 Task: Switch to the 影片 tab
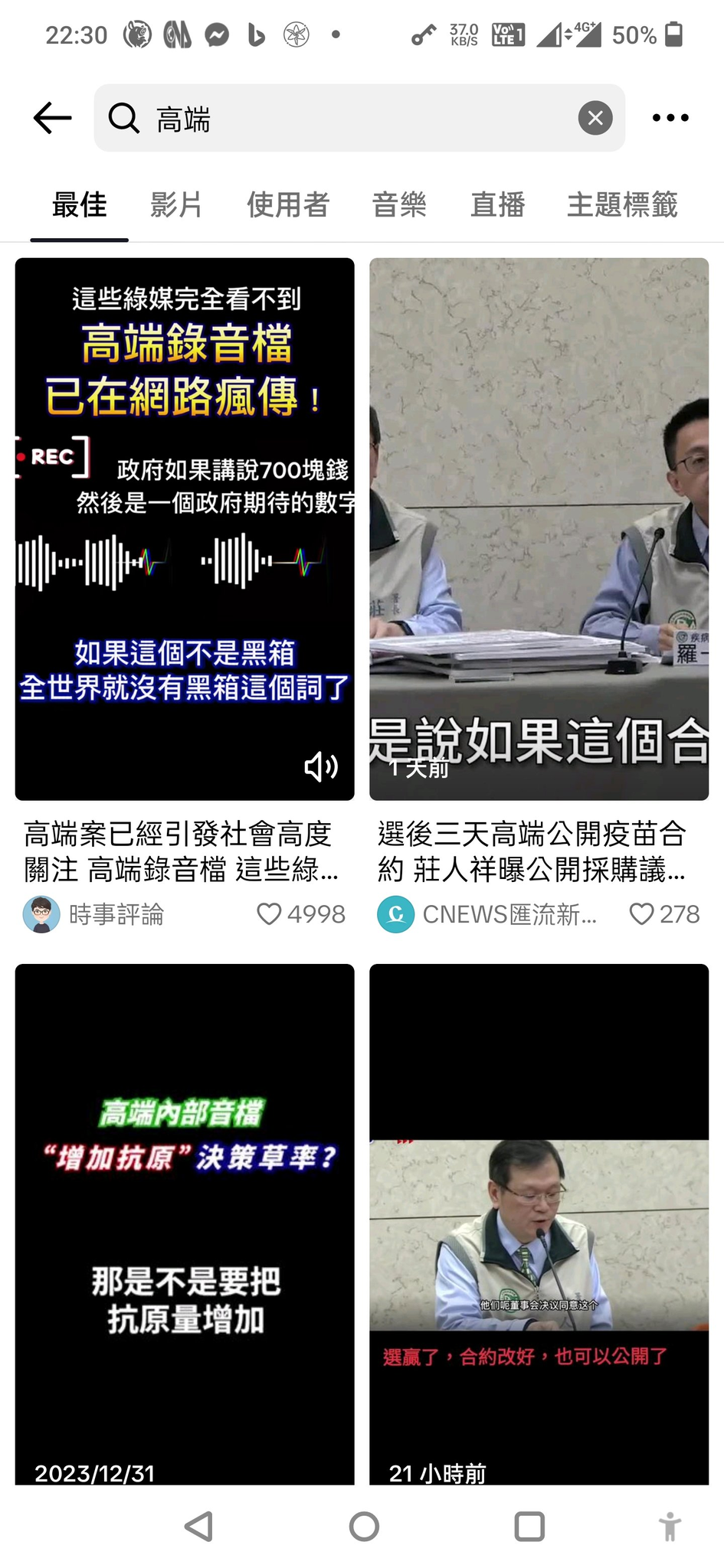176,204
